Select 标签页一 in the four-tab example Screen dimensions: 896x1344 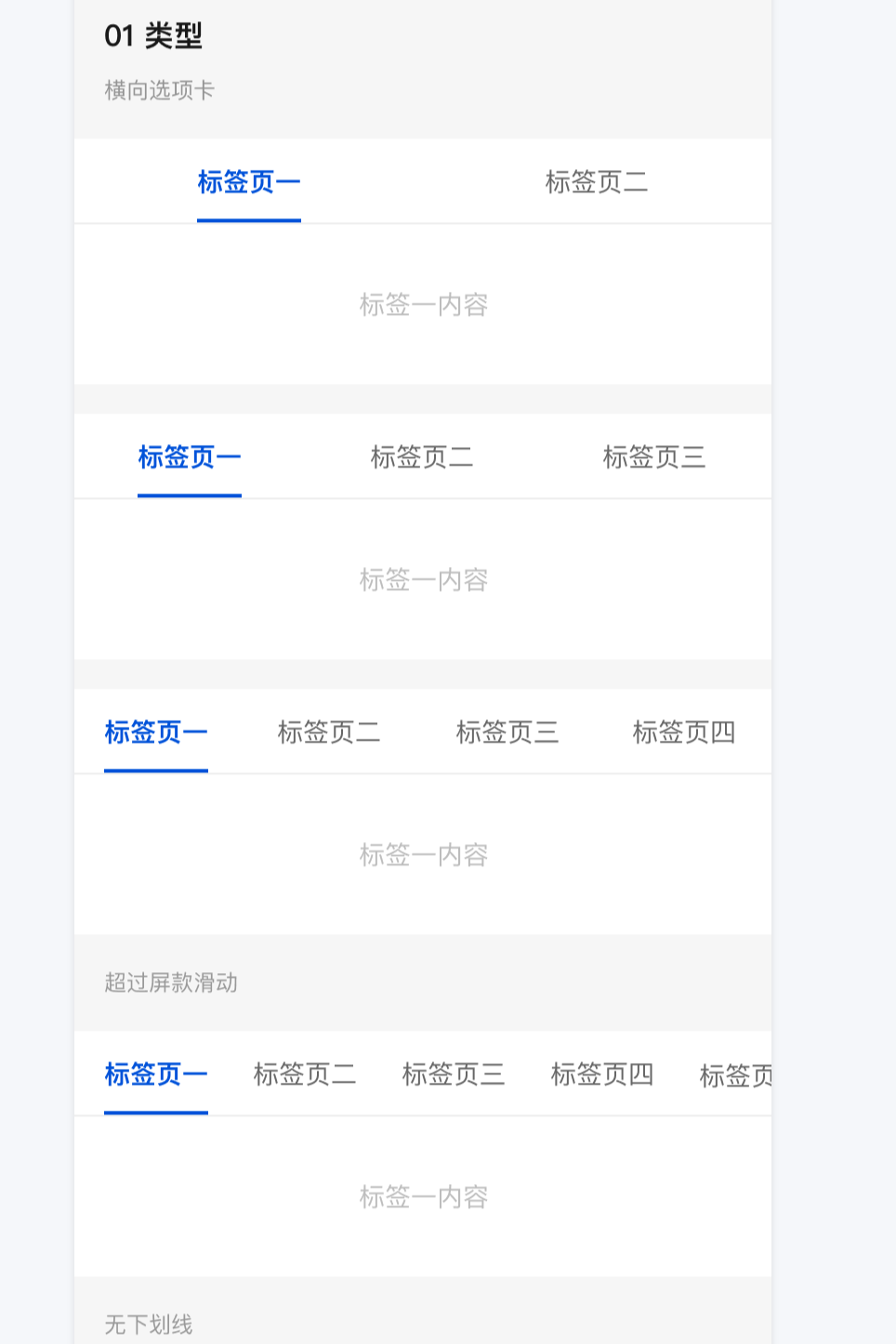tap(155, 731)
